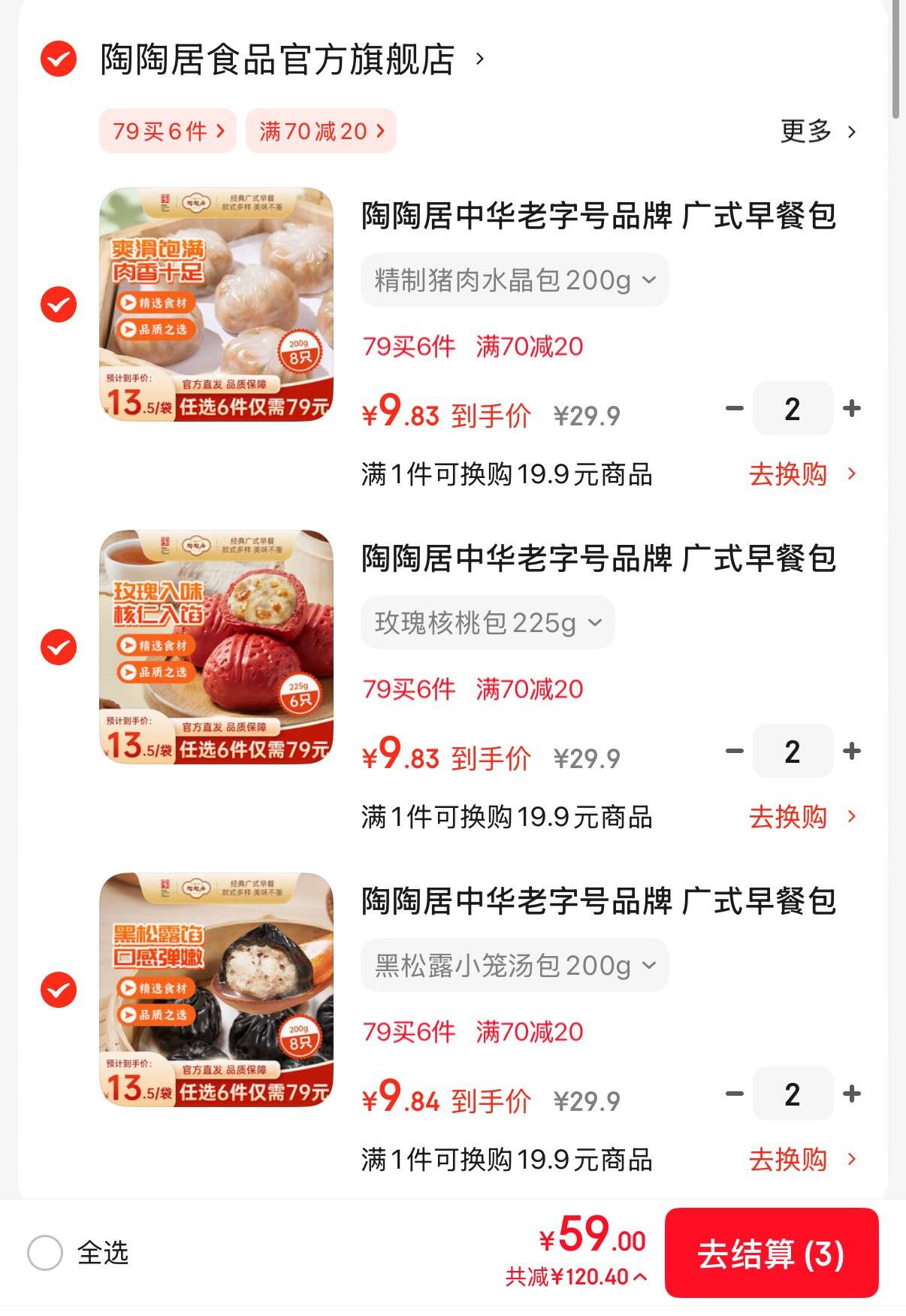Tap 去换购 under 玫瑰核桃包
906x1316 pixels.
802,817
